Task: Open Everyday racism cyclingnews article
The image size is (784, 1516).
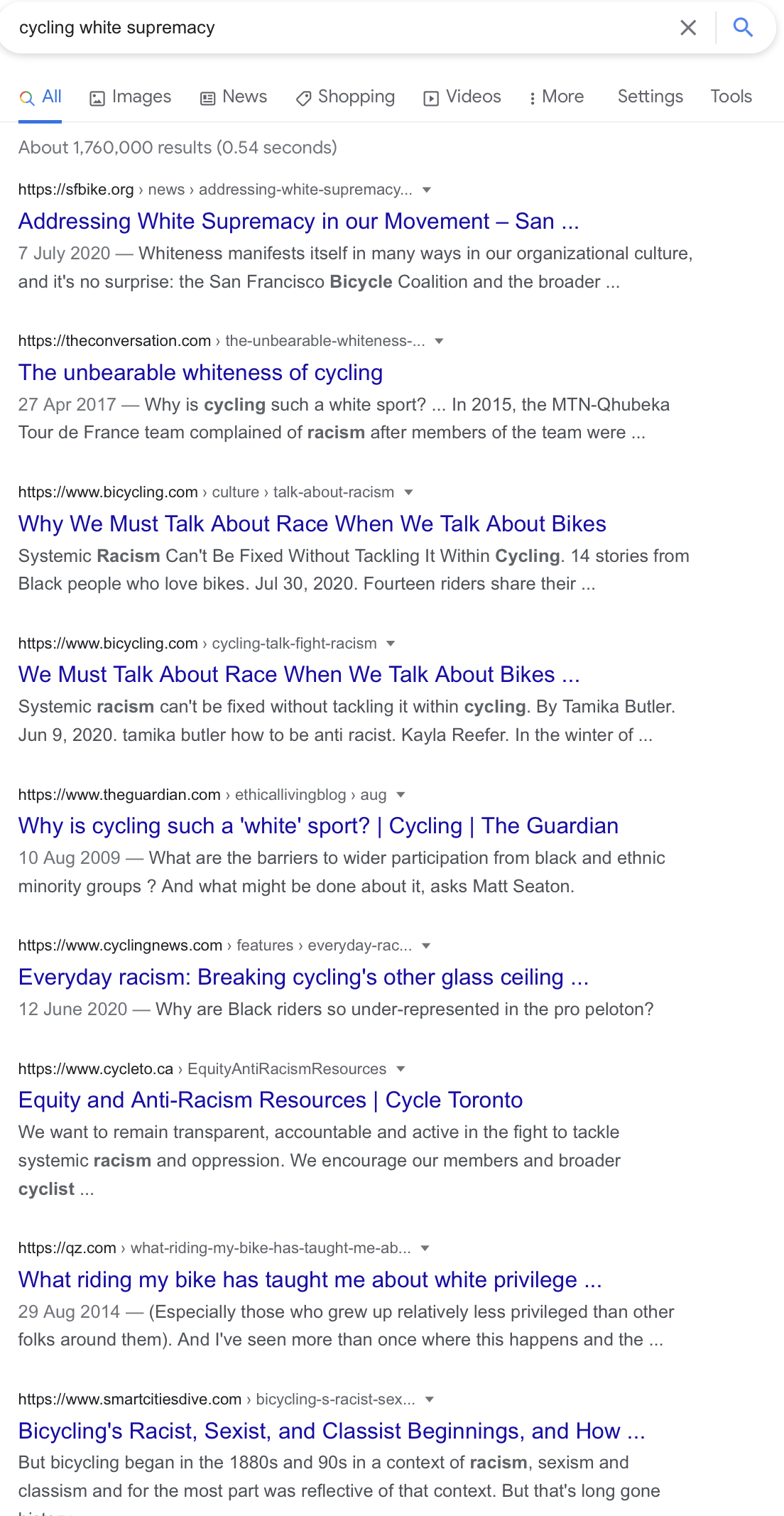Action: (x=304, y=978)
